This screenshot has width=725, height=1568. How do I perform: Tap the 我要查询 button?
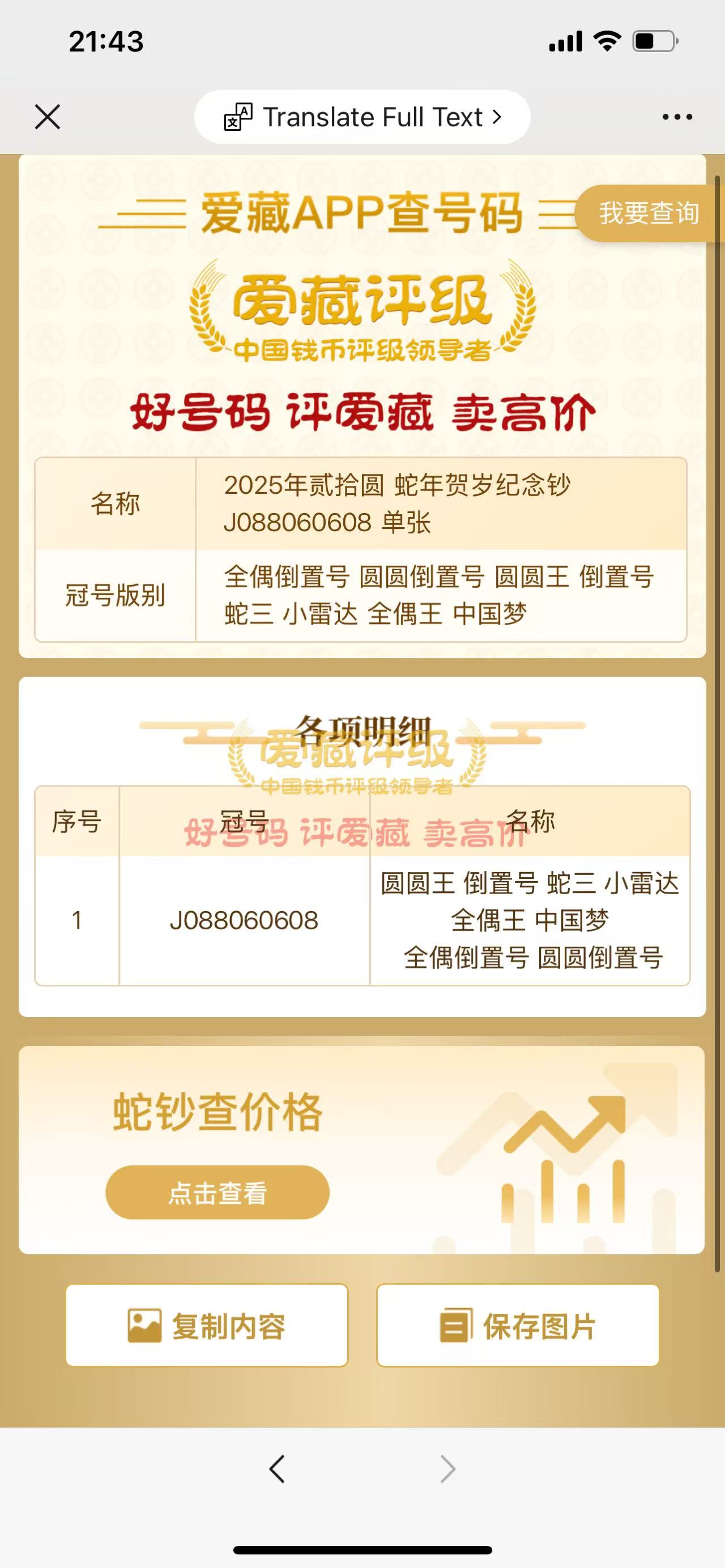[x=649, y=213]
